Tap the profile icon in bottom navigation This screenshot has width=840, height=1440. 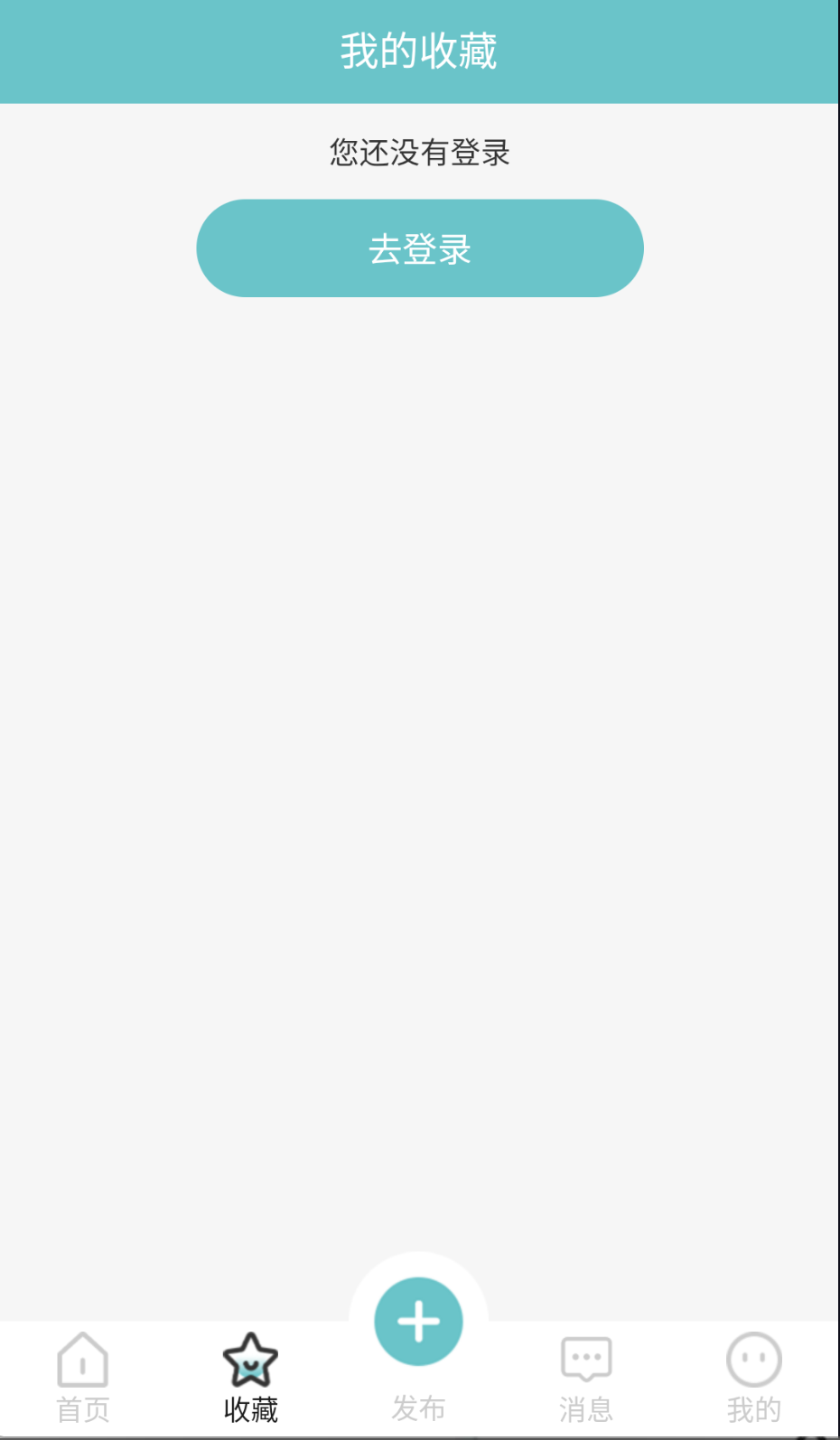(x=753, y=1357)
